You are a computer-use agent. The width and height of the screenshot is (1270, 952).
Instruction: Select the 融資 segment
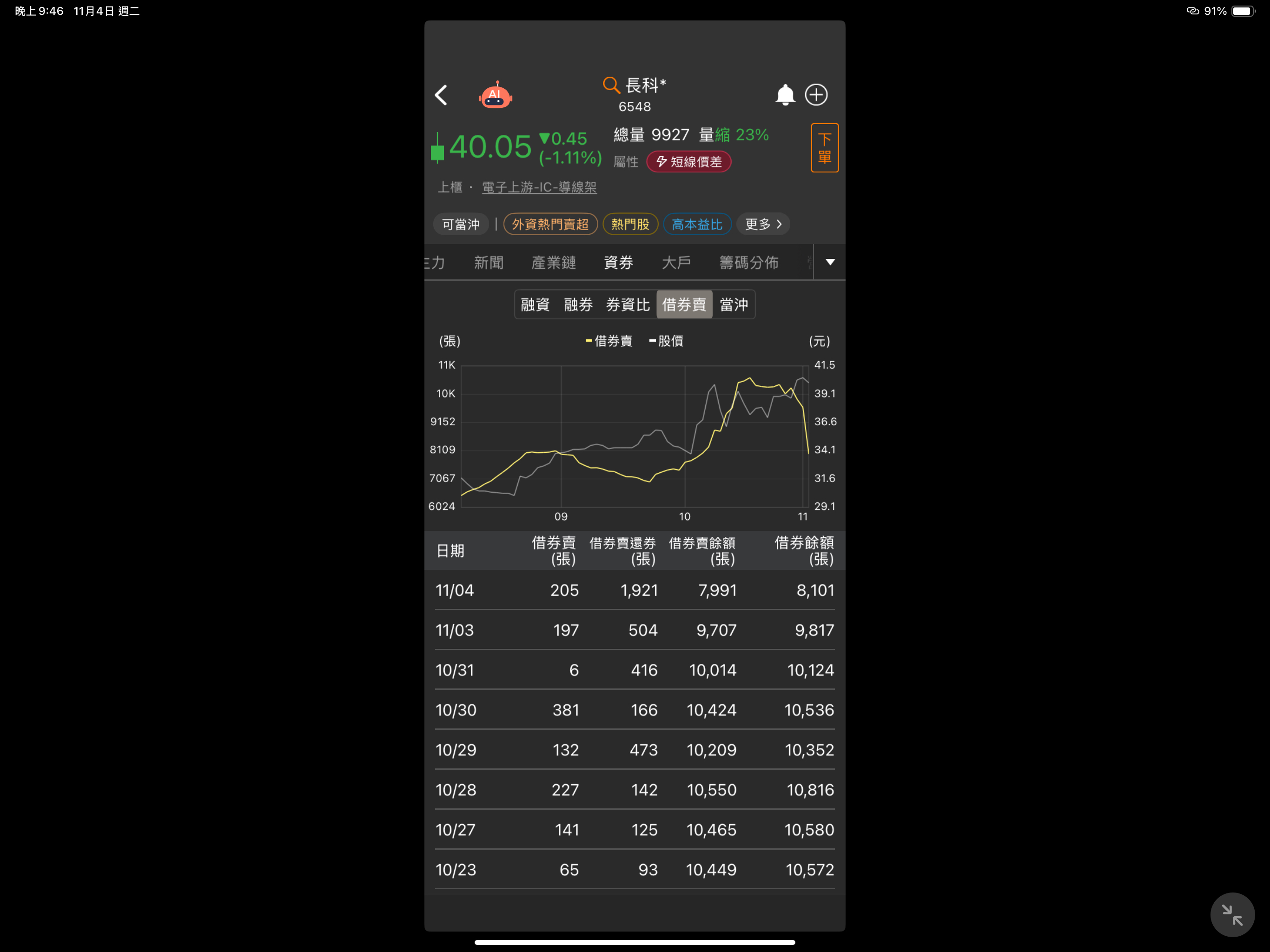pyautogui.click(x=535, y=304)
